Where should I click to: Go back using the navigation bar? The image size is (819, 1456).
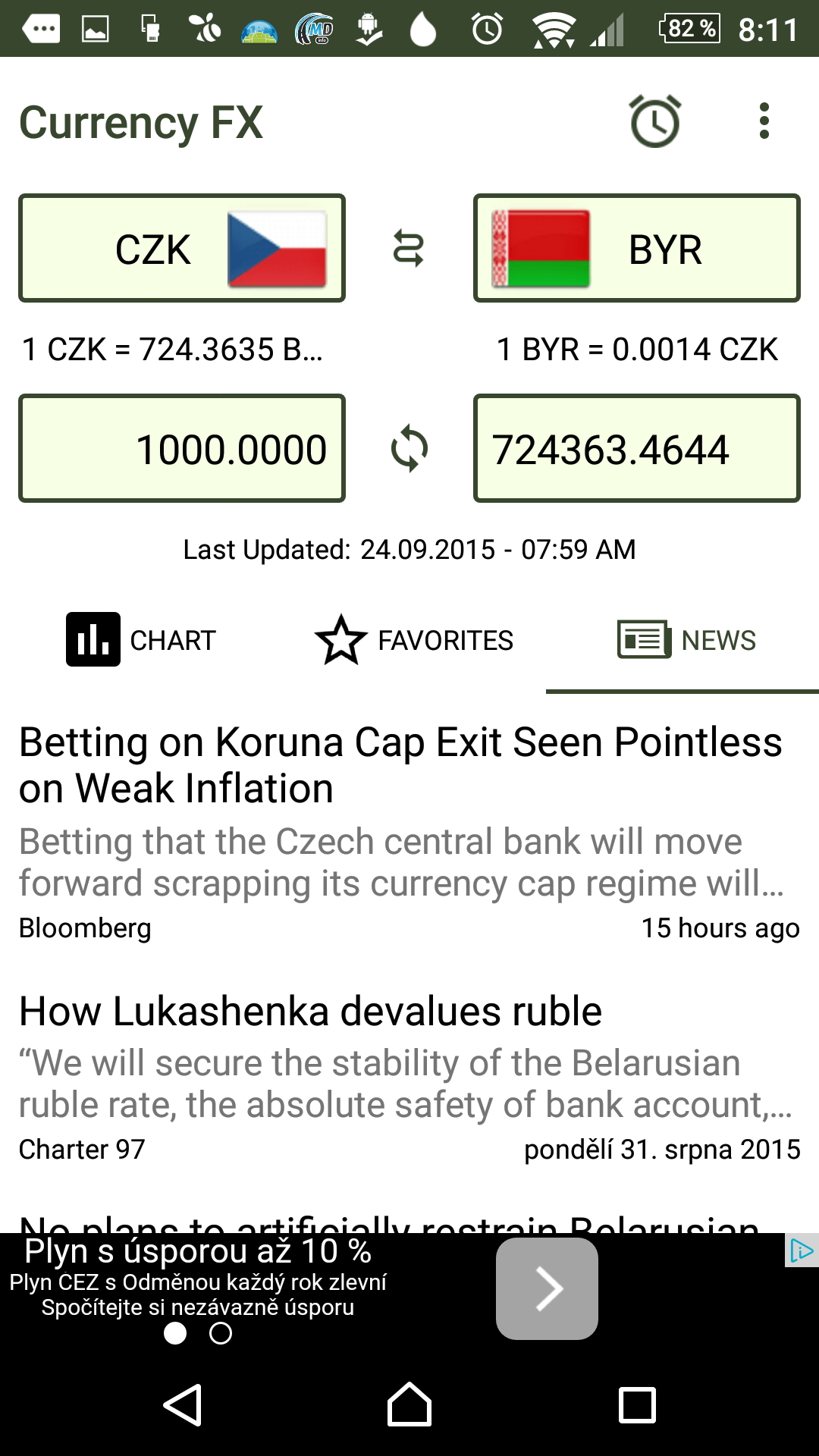pos(182,1405)
